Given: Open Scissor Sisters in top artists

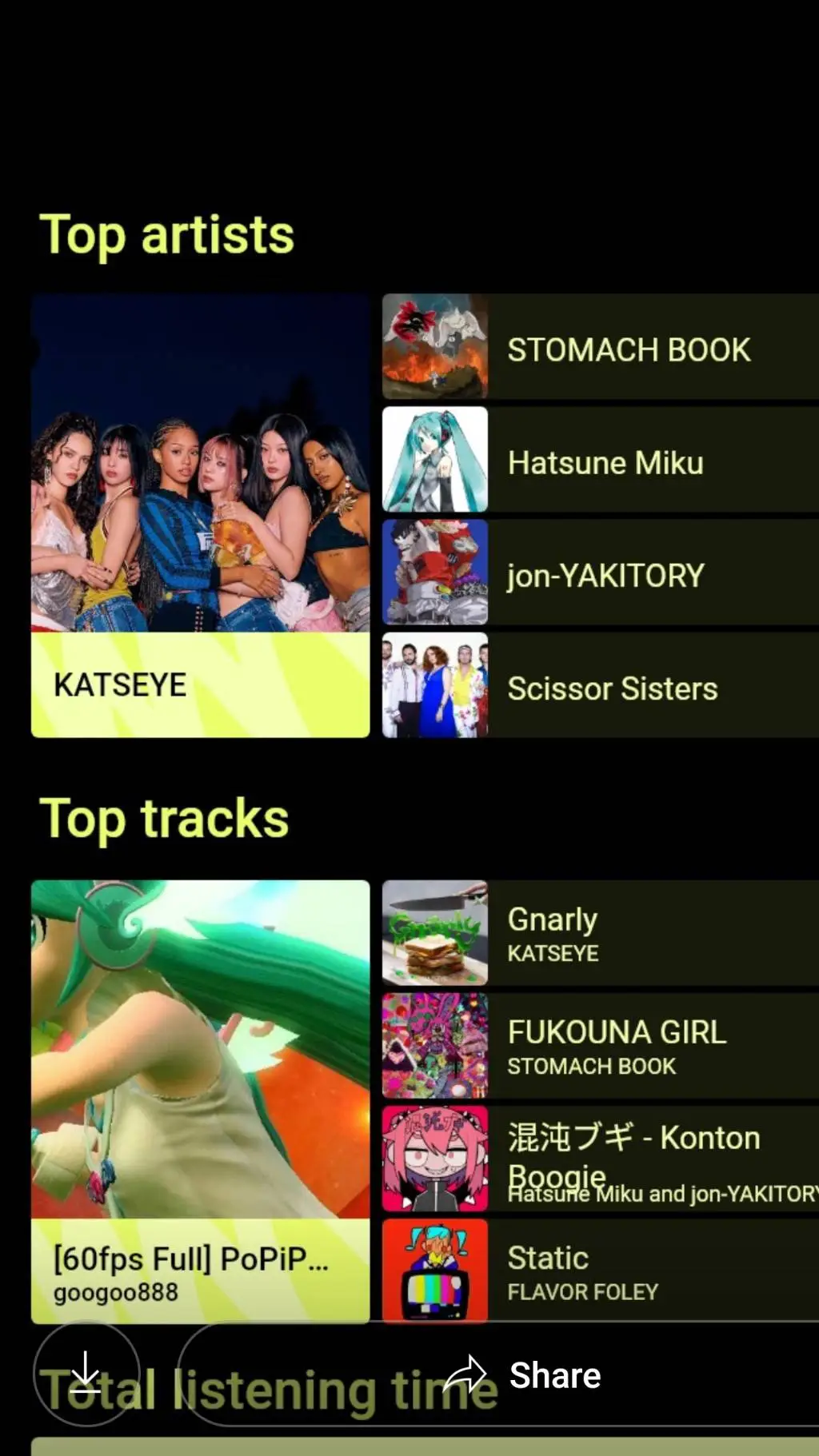Looking at the screenshot, I should coord(600,686).
